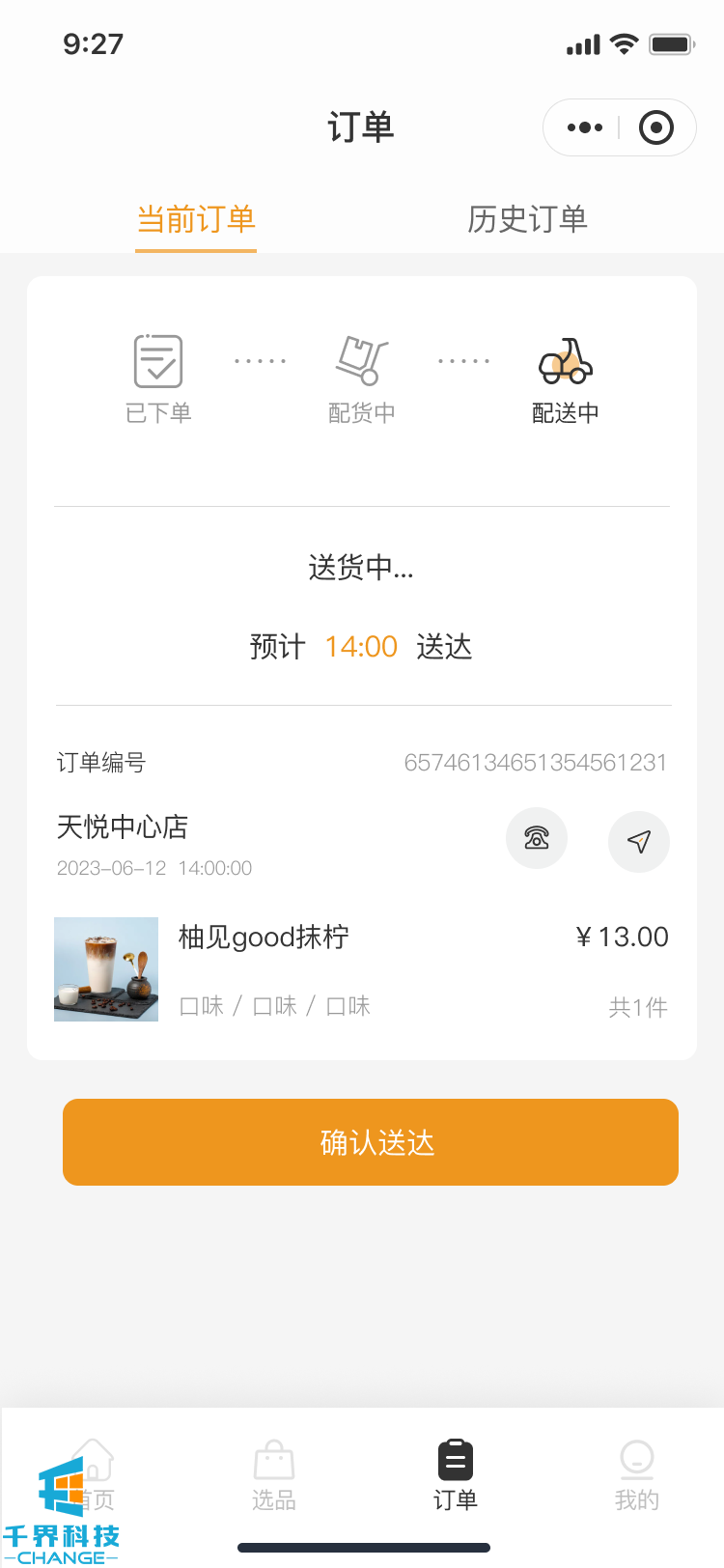This screenshot has width=724, height=1568.
Task: Open the mini program overflow menu
Action: tap(585, 127)
